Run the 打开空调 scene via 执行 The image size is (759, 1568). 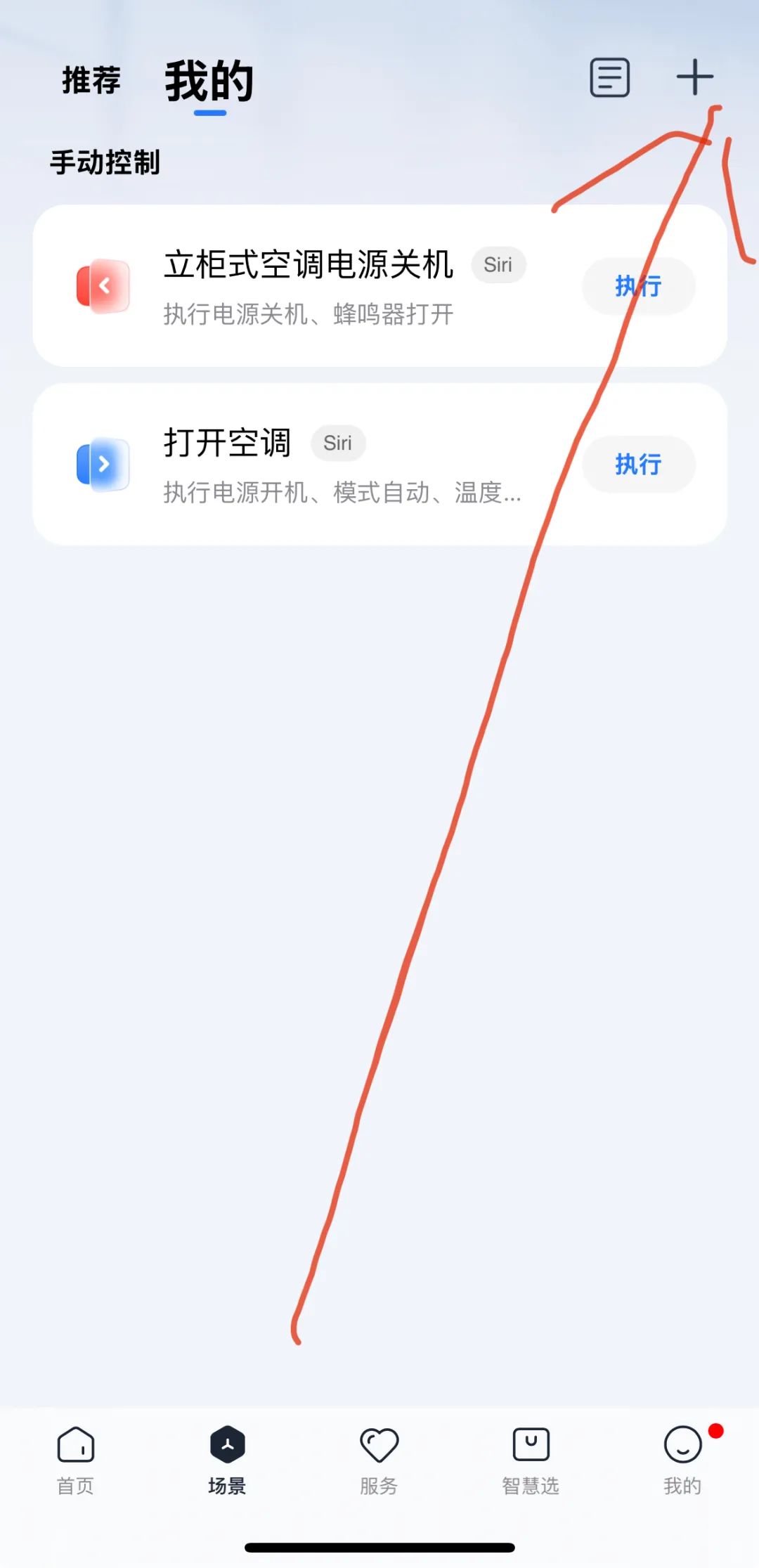click(638, 464)
